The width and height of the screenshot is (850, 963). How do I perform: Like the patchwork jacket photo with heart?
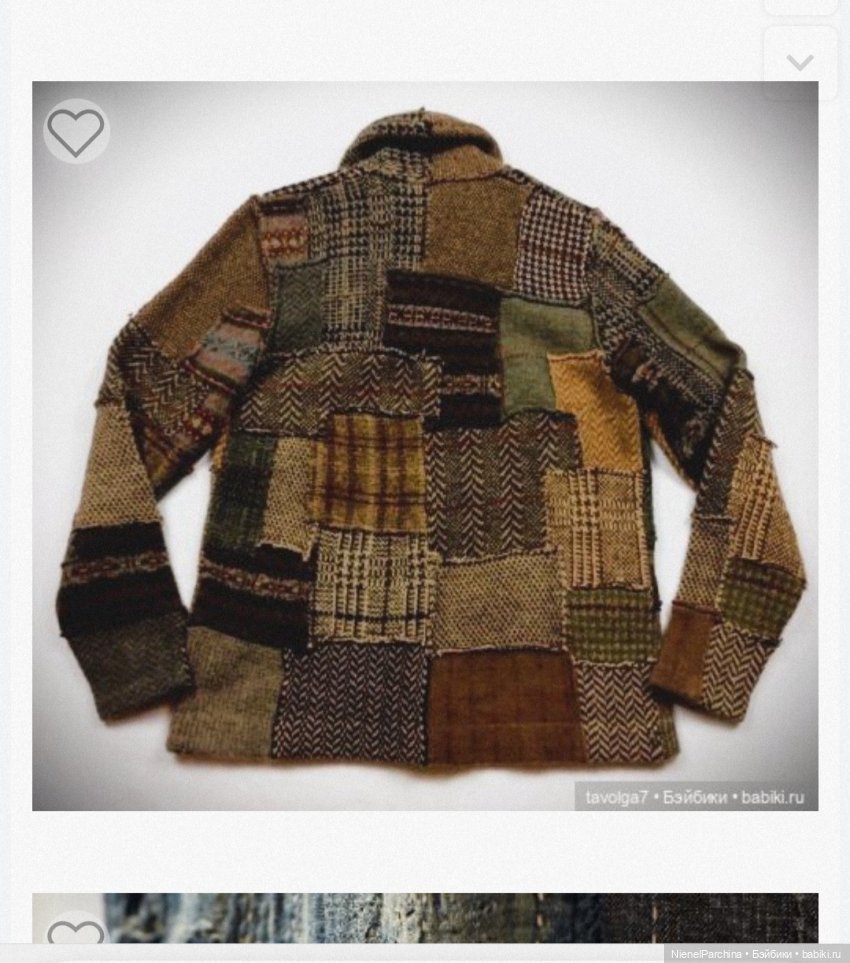pos(76,132)
